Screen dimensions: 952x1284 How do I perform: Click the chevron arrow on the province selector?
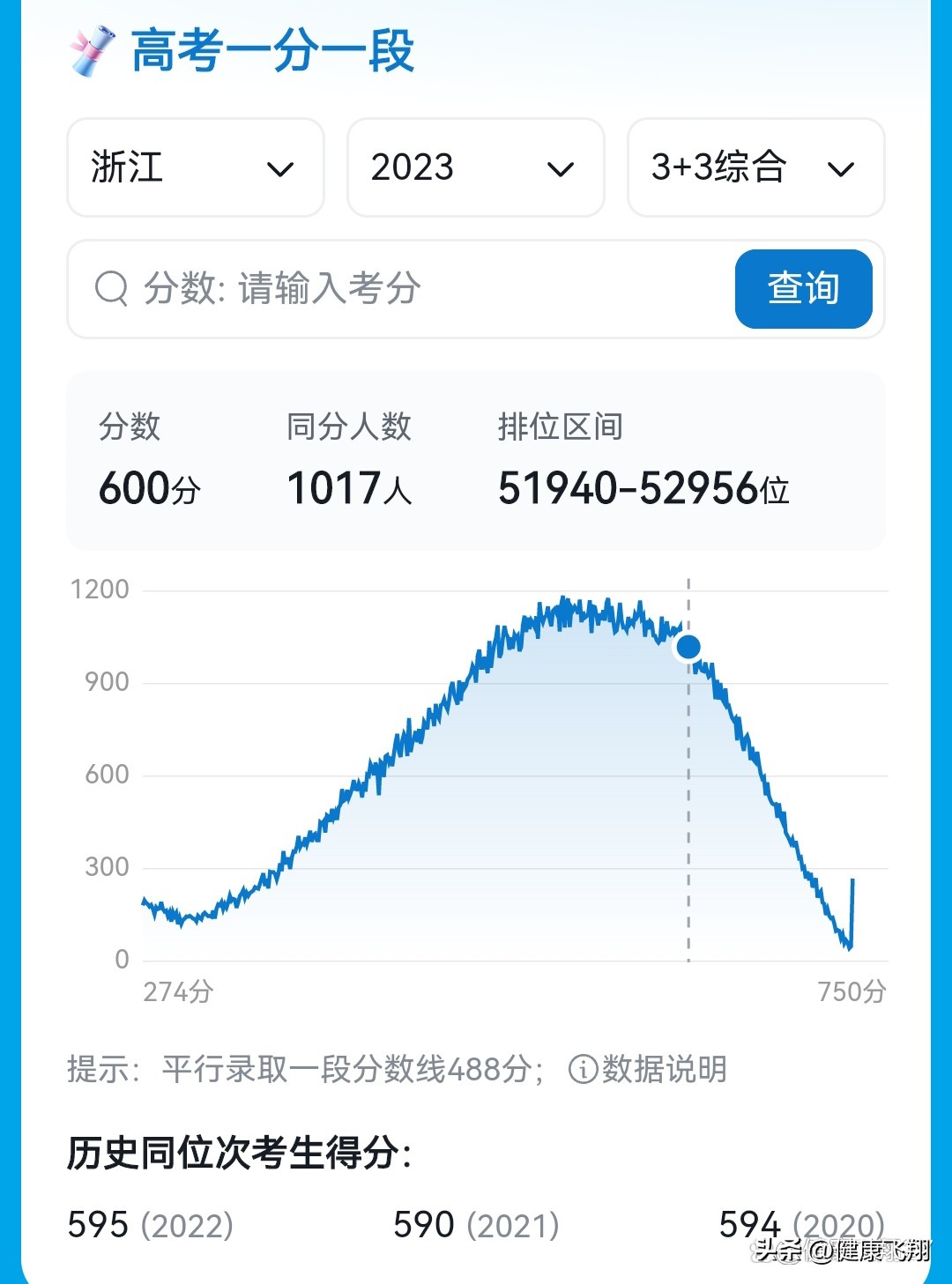click(x=280, y=169)
